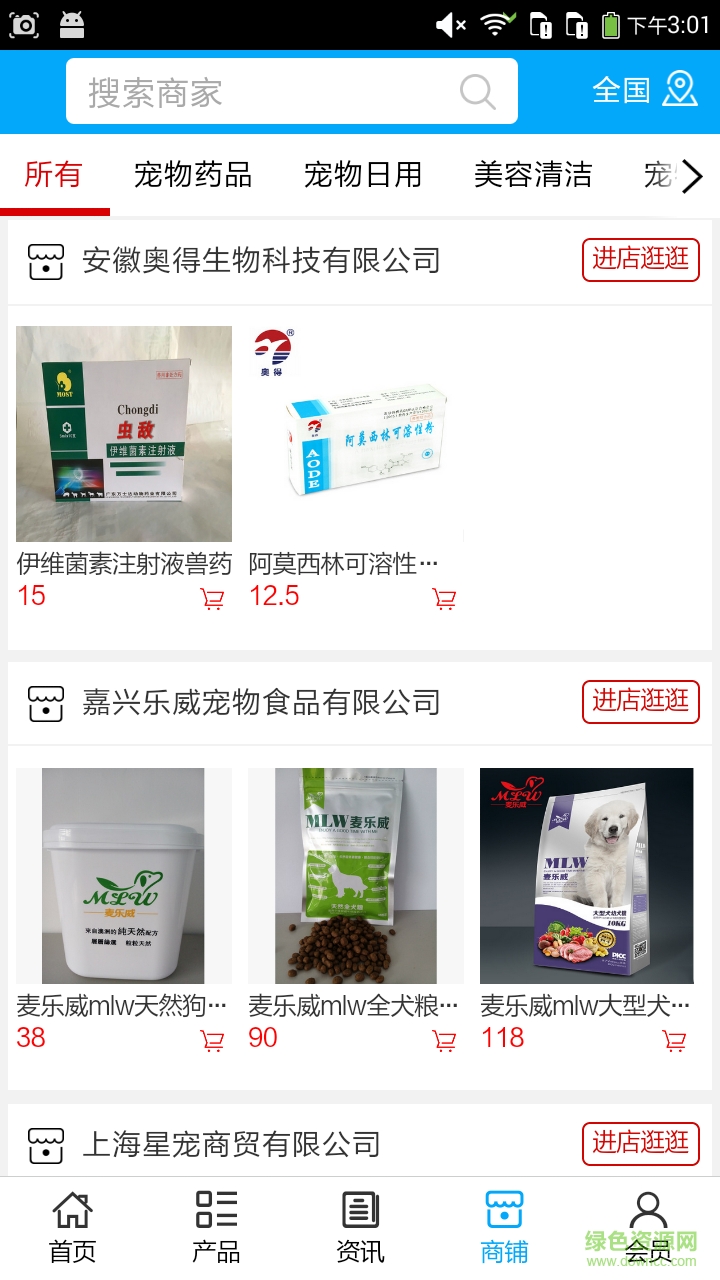Image resolution: width=720 pixels, height=1280 pixels.
Task: Tap the 搜索商家 search input field
Action: pyautogui.click(x=250, y=91)
